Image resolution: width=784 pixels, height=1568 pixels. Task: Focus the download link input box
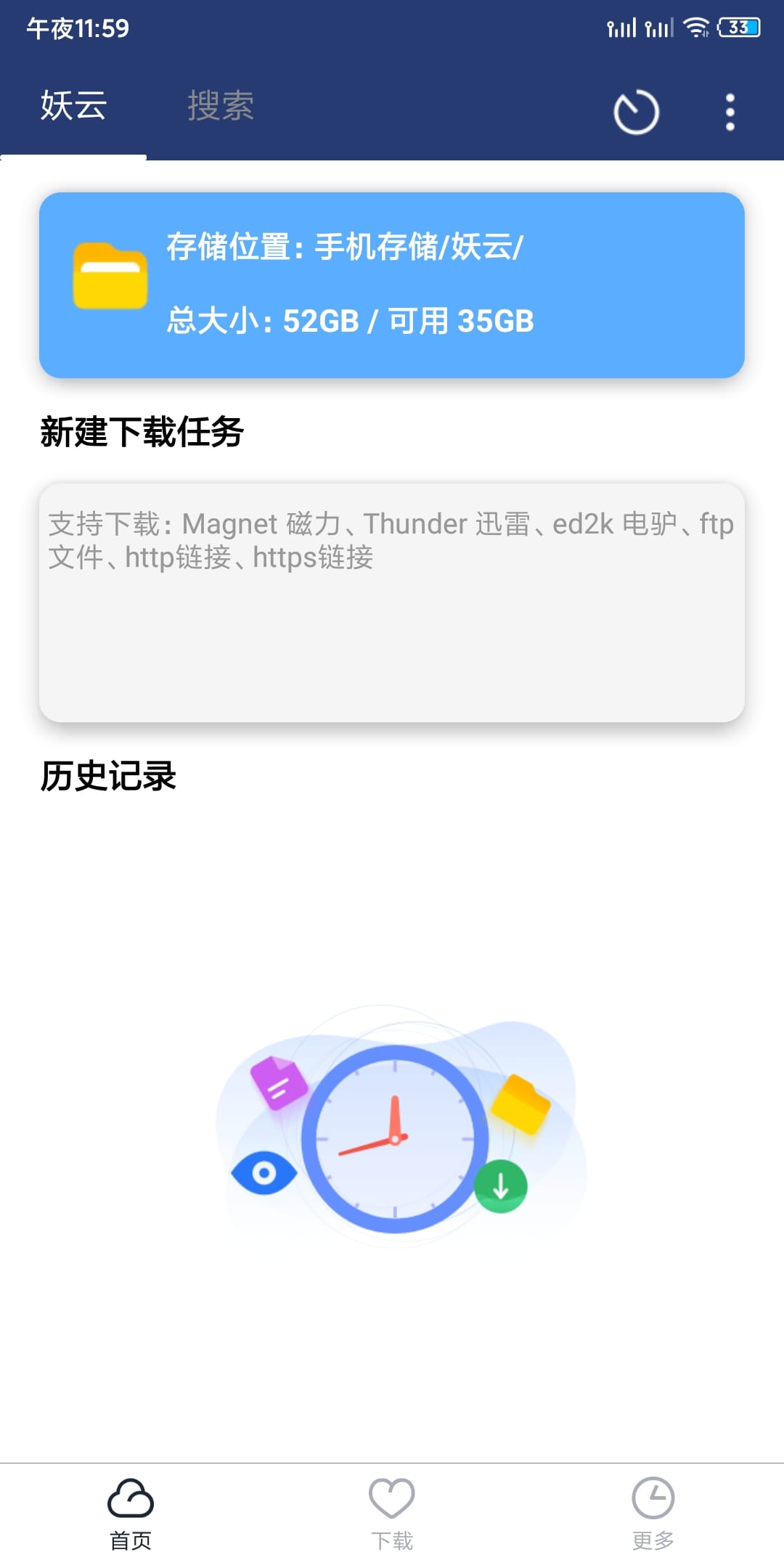click(x=392, y=602)
